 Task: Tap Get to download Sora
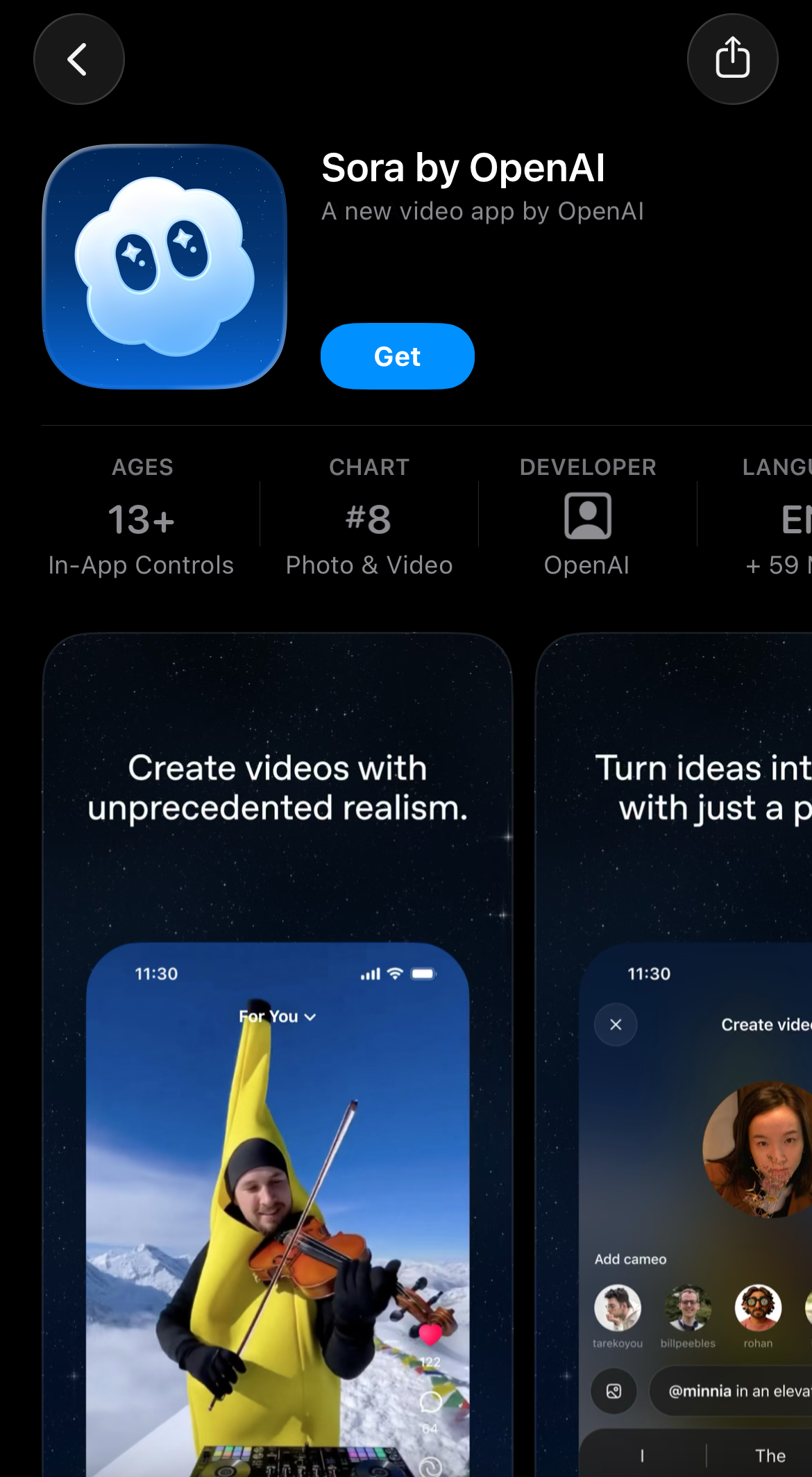tap(397, 356)
